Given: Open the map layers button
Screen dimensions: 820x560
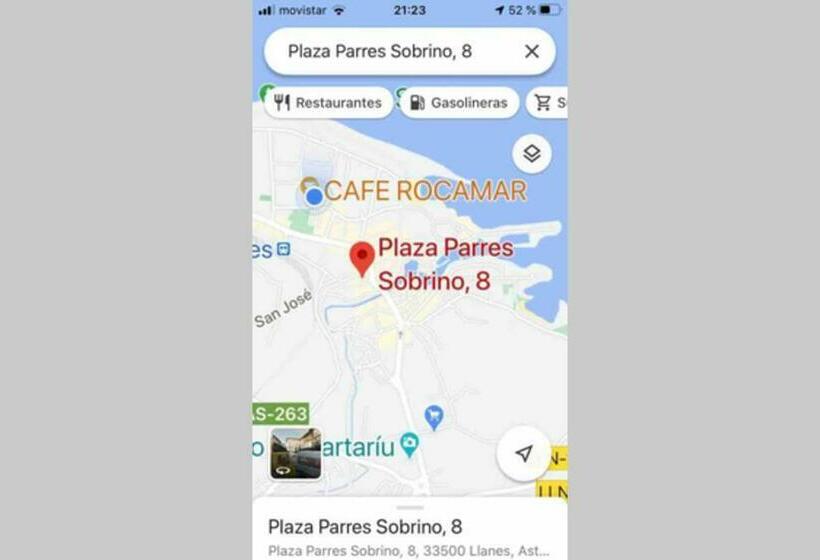Looking at the screenshot, I should (x=532, y=154).
